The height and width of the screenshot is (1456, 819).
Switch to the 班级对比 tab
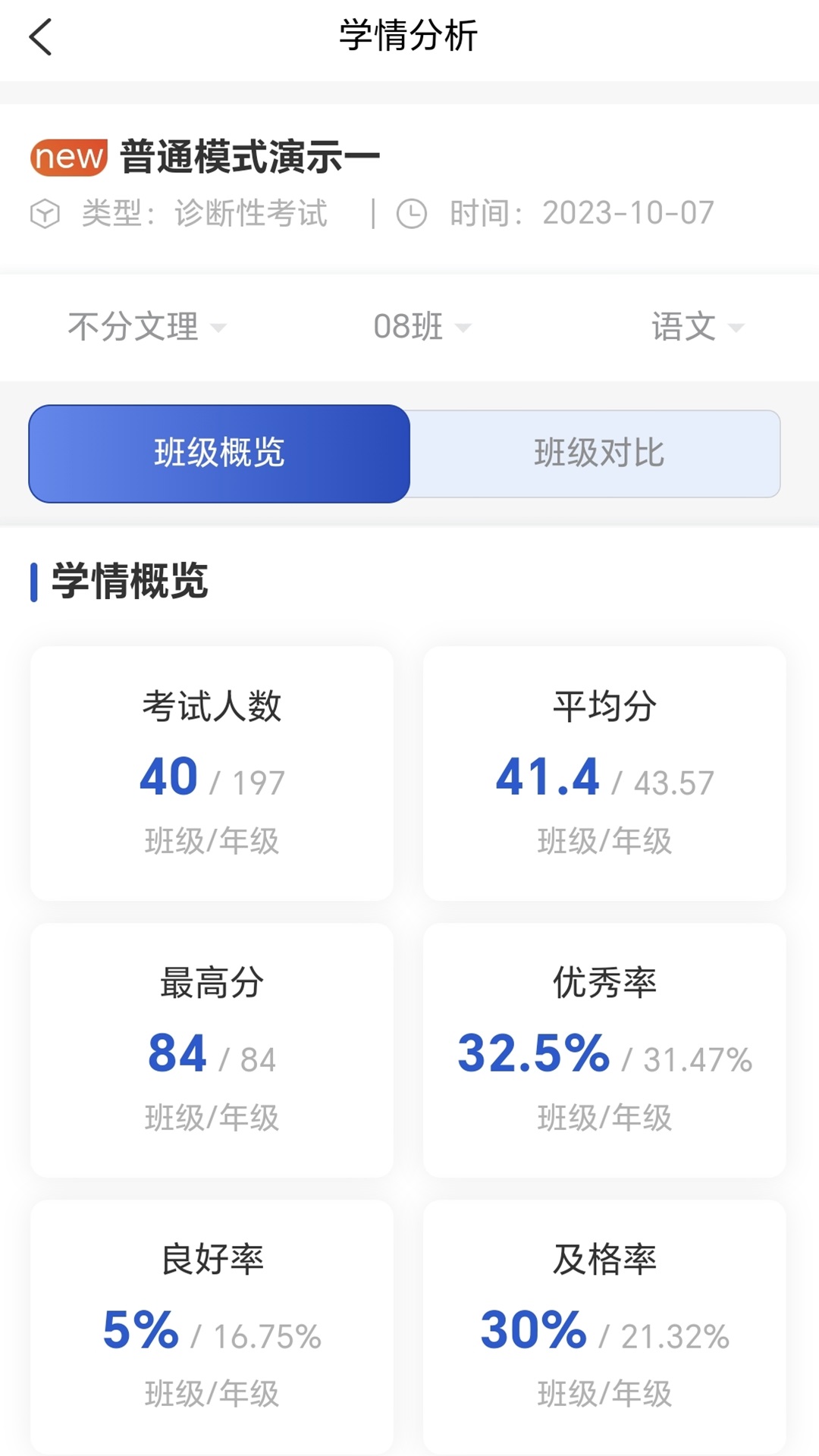[x=599, y=453]
